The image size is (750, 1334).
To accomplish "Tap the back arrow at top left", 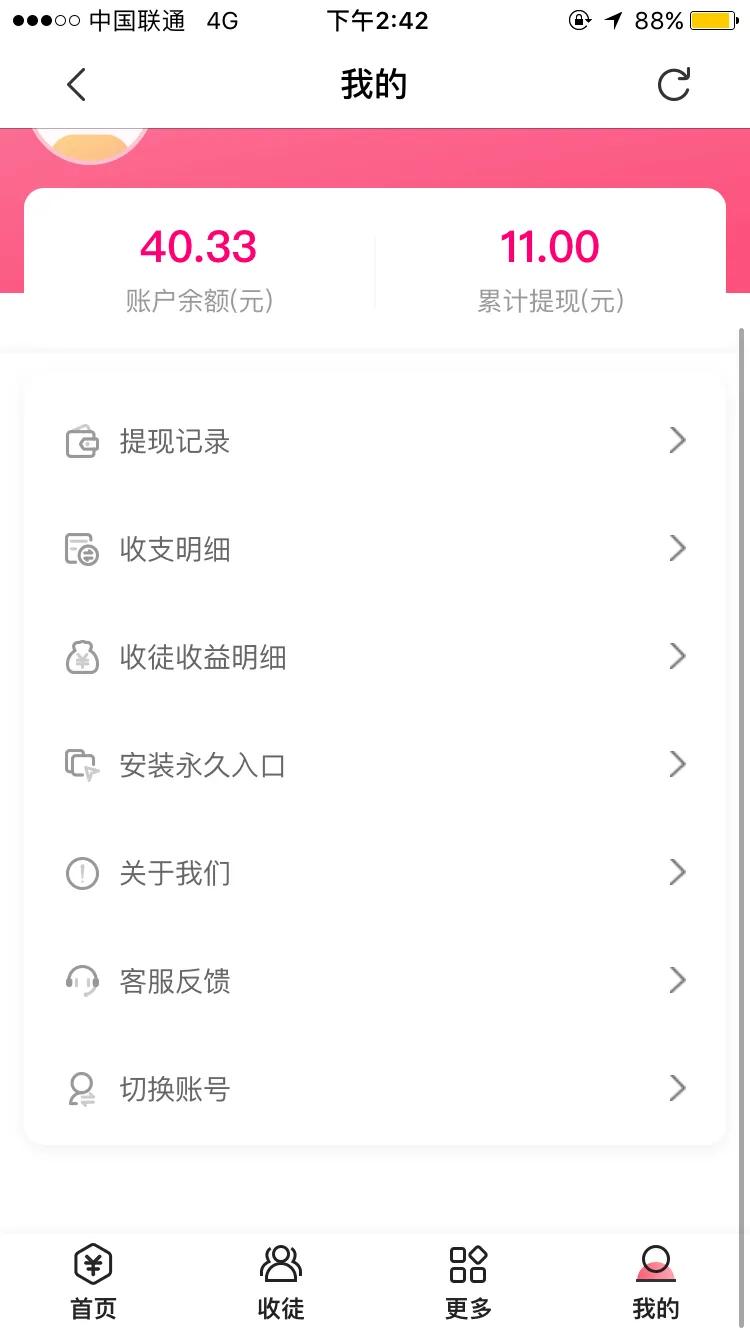I will (76, 84).
